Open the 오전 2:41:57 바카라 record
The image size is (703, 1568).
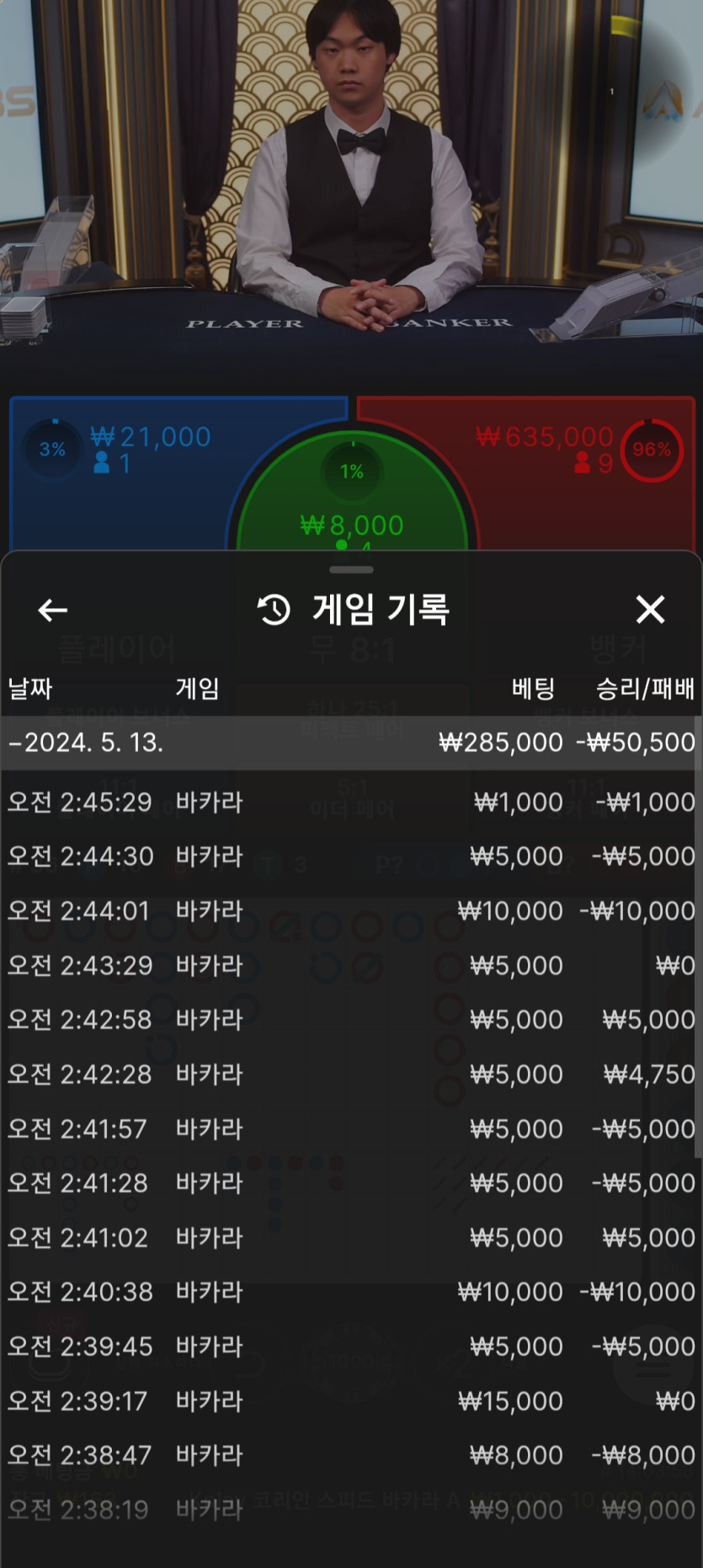350,1128
